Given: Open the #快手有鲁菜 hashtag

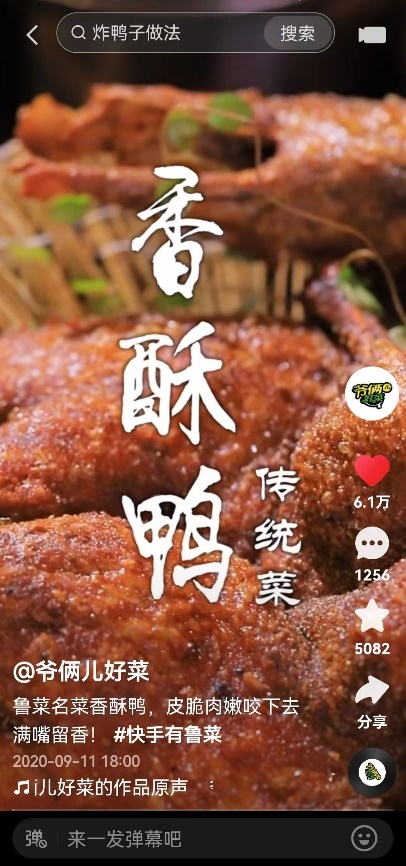Looking at the screenshot, I should [167, 734].
